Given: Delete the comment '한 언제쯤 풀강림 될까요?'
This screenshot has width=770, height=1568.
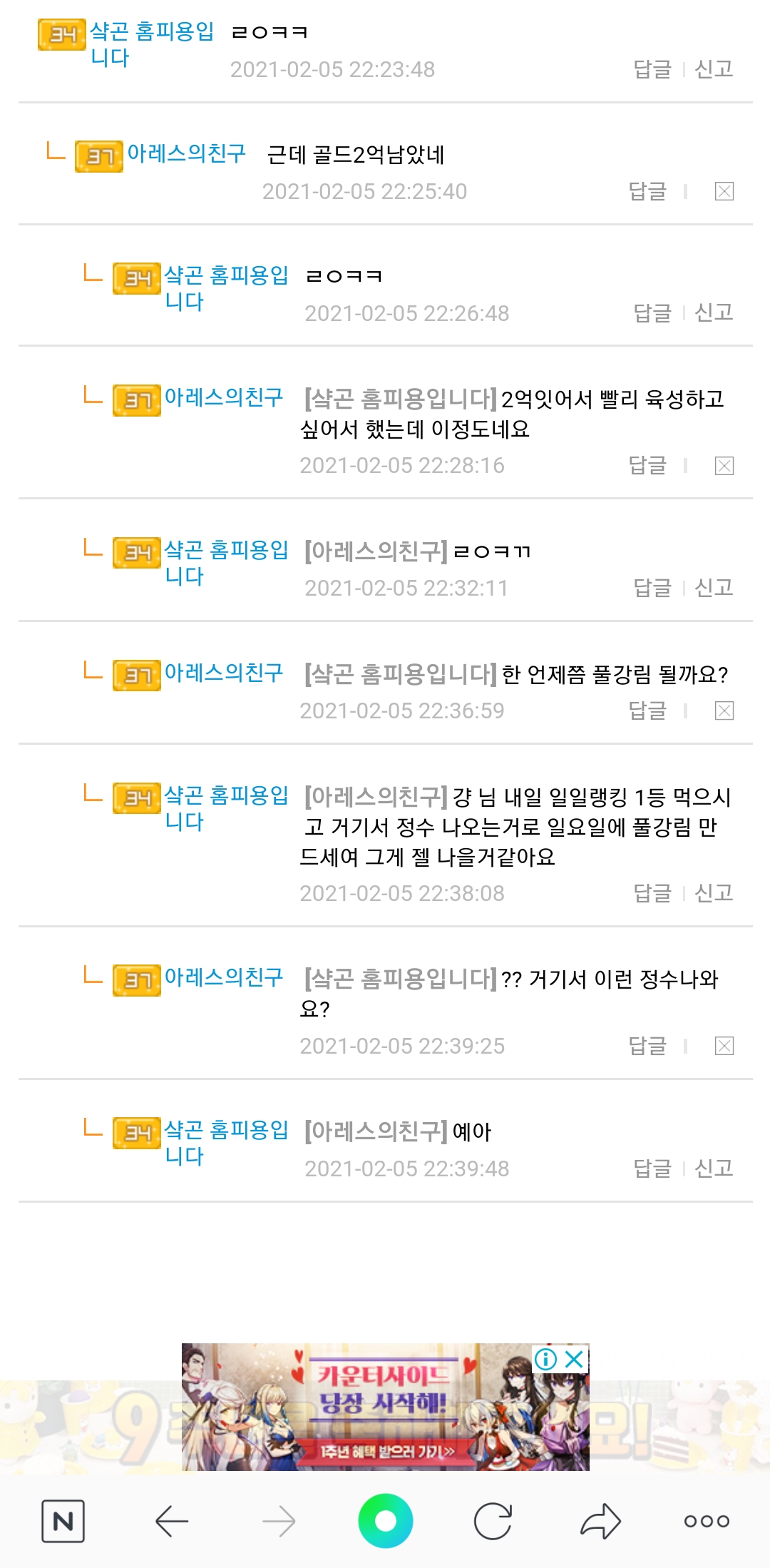Looking at the screenshot, I should point(724,711).
